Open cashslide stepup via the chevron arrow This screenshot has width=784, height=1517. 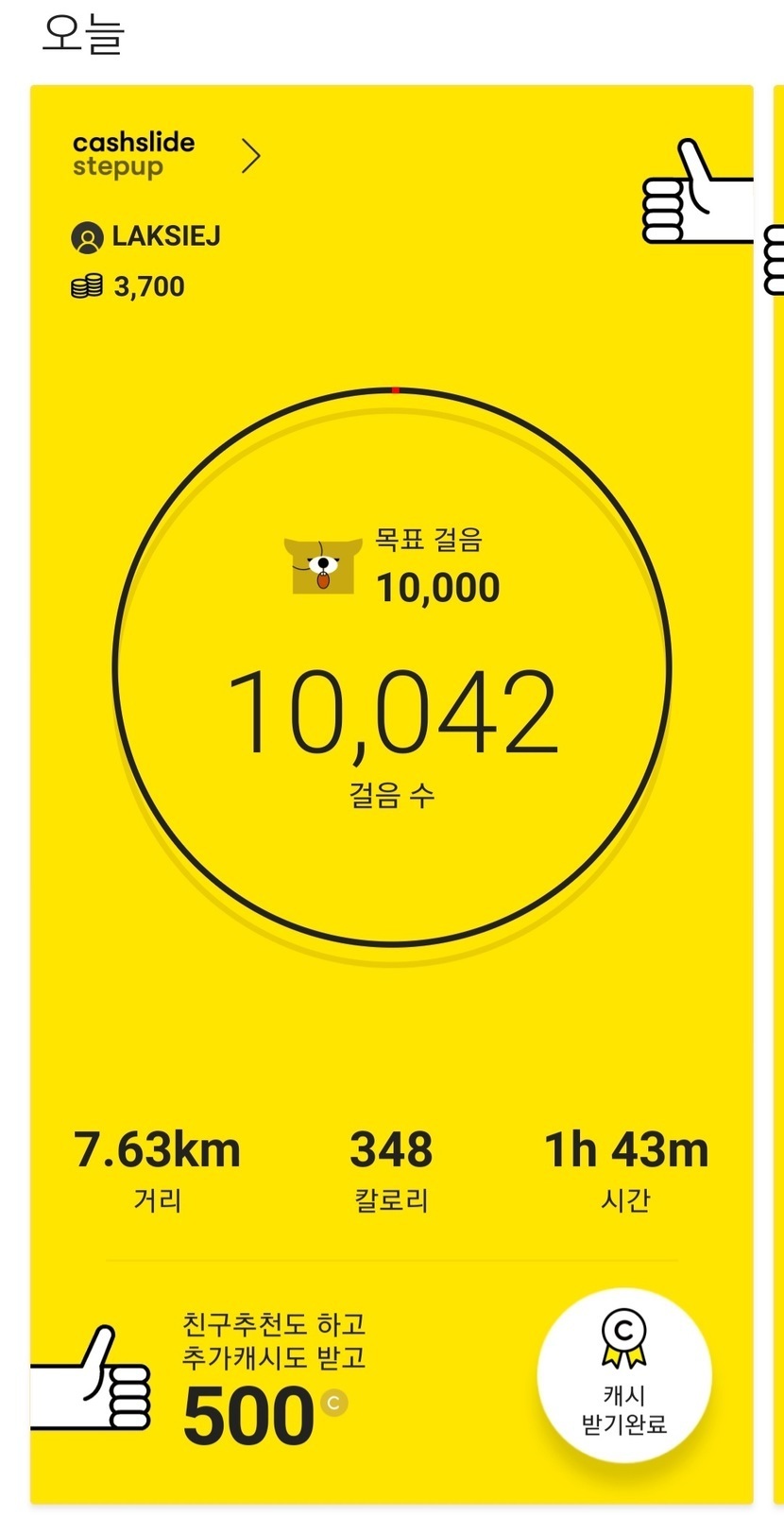[x=250, y=156]
